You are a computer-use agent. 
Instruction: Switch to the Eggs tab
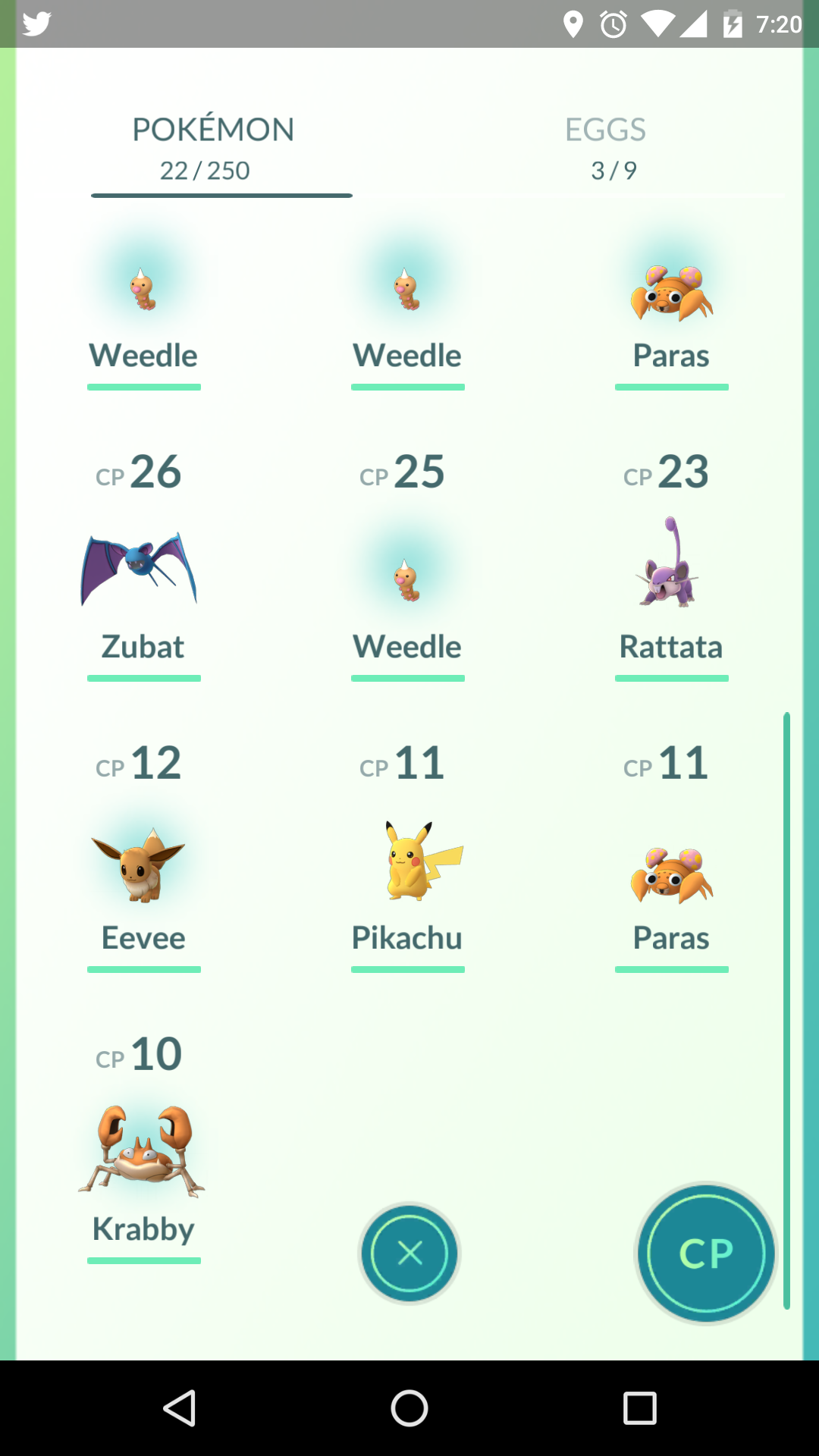coord(605,149)
